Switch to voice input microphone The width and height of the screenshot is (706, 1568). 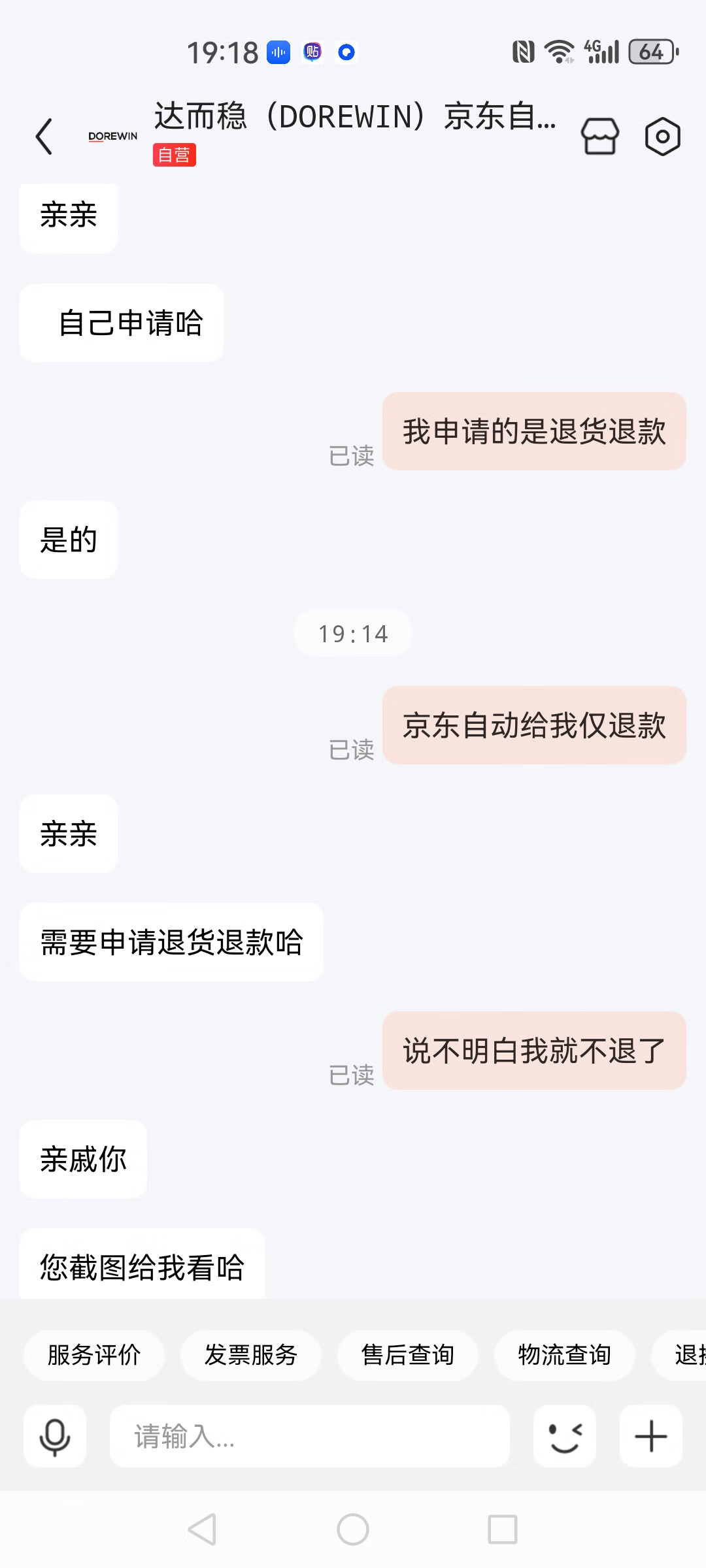click(55, 1436)
